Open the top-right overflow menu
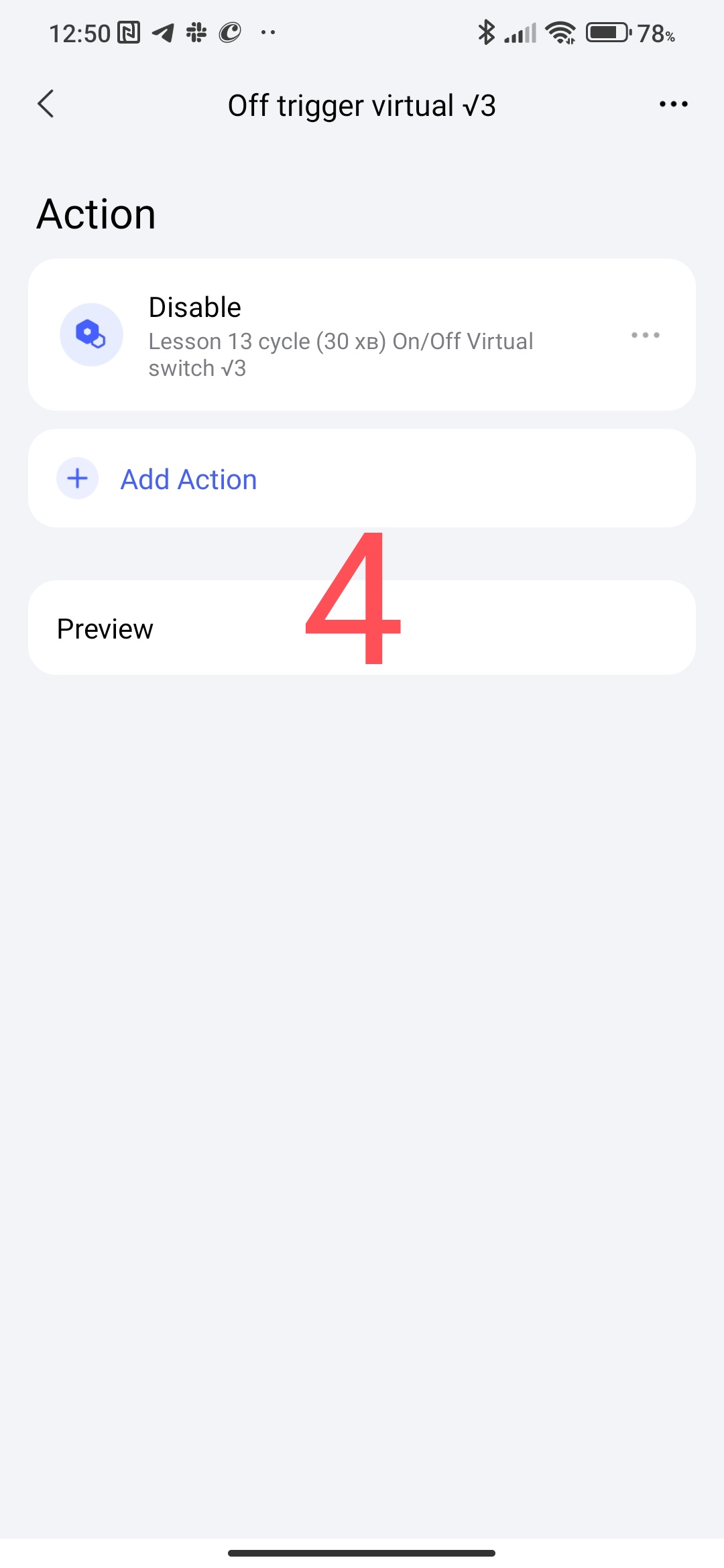Screen dimensions: 724x1568 [x=673, y=105]
